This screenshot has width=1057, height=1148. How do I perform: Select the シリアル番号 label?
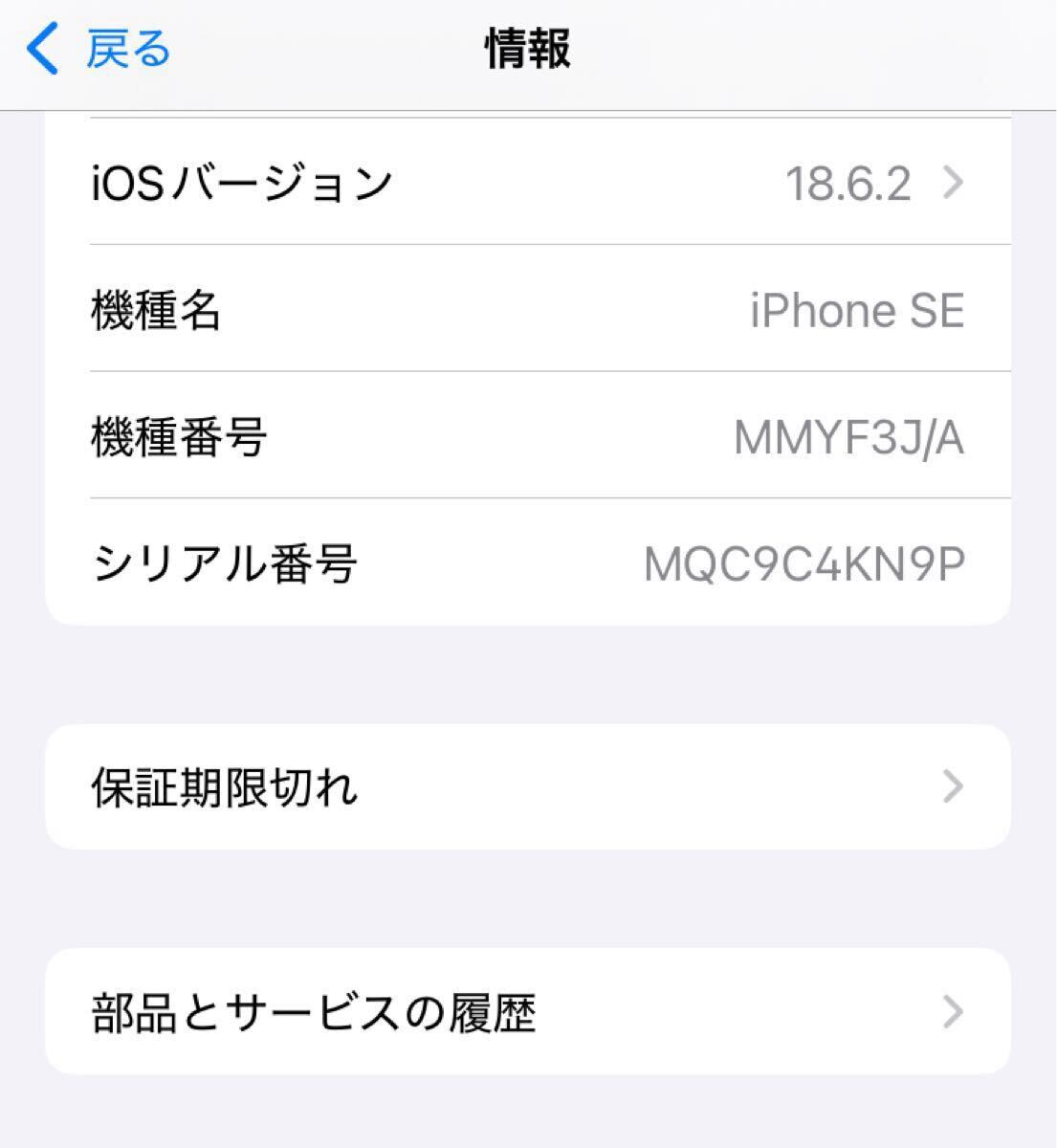pyautogui.click(x=225, y=562)
